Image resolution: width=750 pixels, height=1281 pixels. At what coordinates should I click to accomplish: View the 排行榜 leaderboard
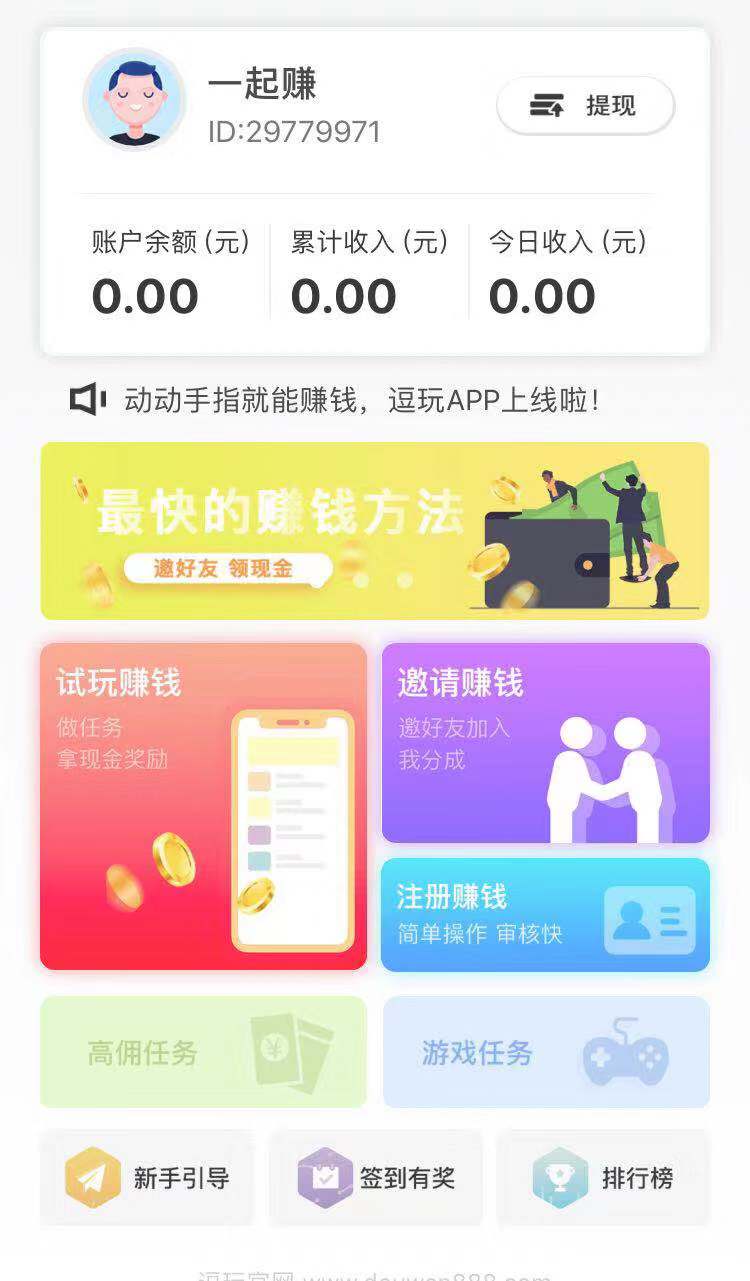[603, 1178]
